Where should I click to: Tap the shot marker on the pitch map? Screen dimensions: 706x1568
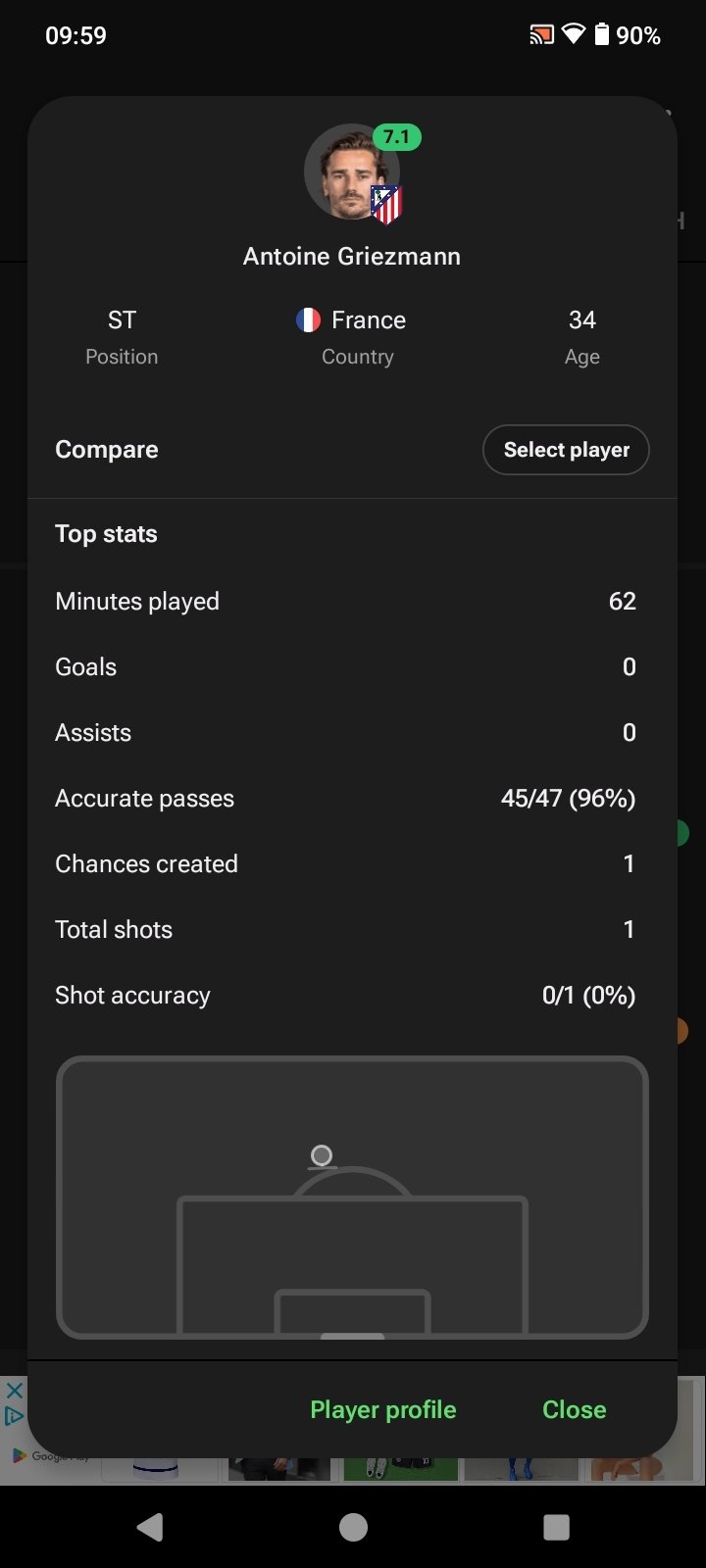click(x=322, y=1156)
